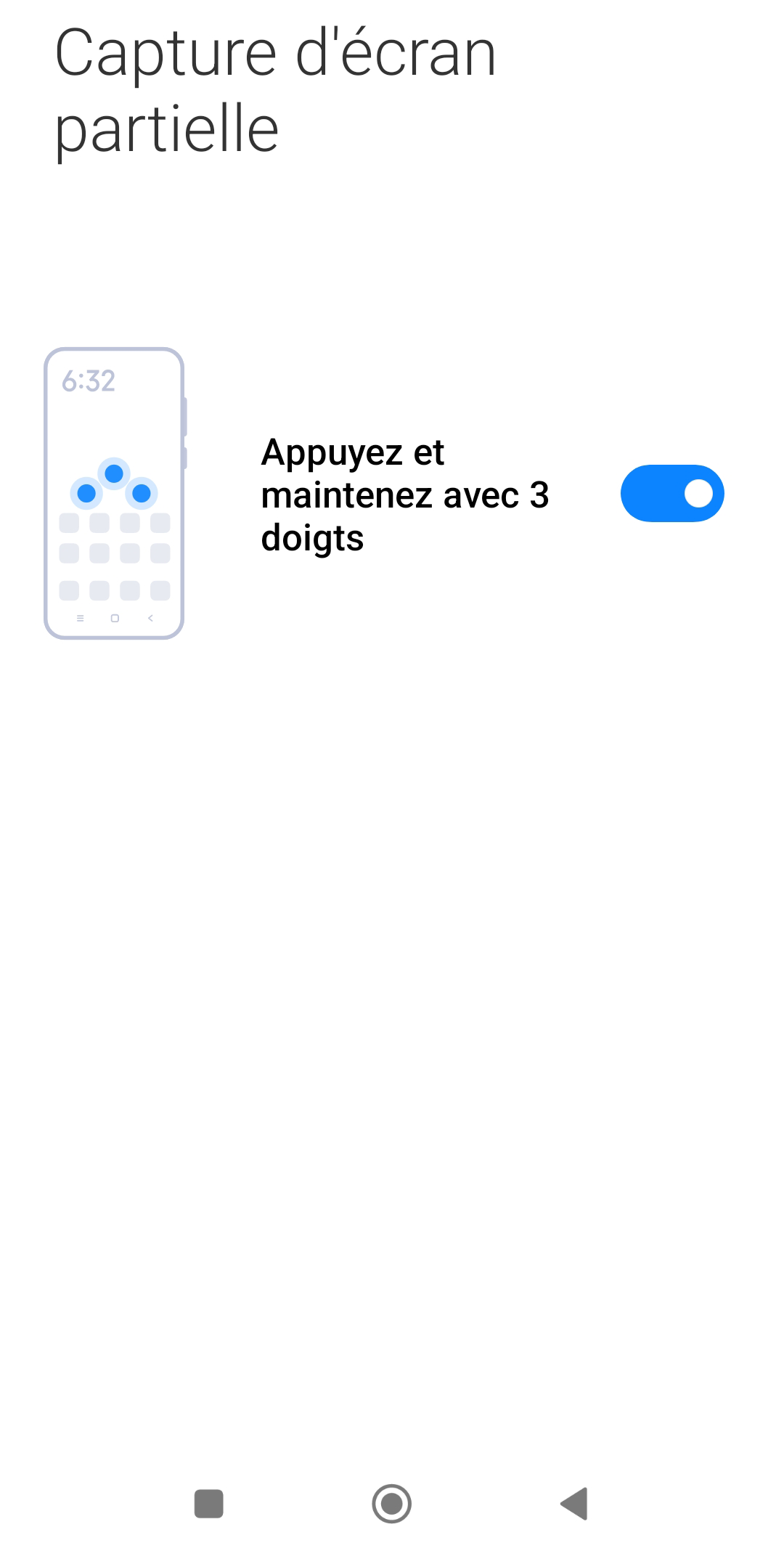The width and height of the screenshot is (784, 1551).
Task: Go back with the navigation bar arrow
Action: pyautogui.click(x=574, y=1503)
